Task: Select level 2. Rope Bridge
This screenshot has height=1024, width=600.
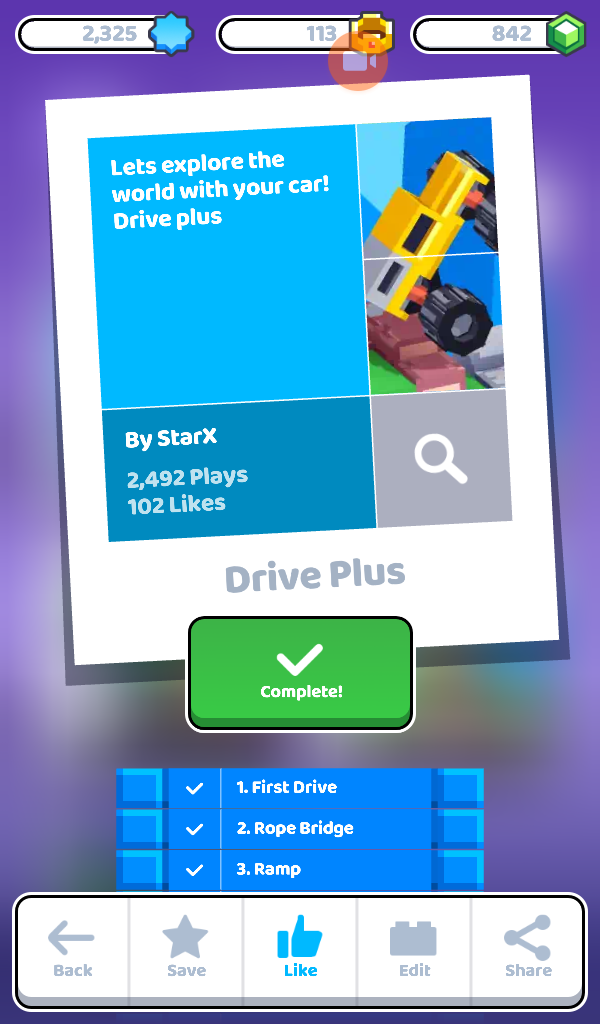Action: coord(300,829)
